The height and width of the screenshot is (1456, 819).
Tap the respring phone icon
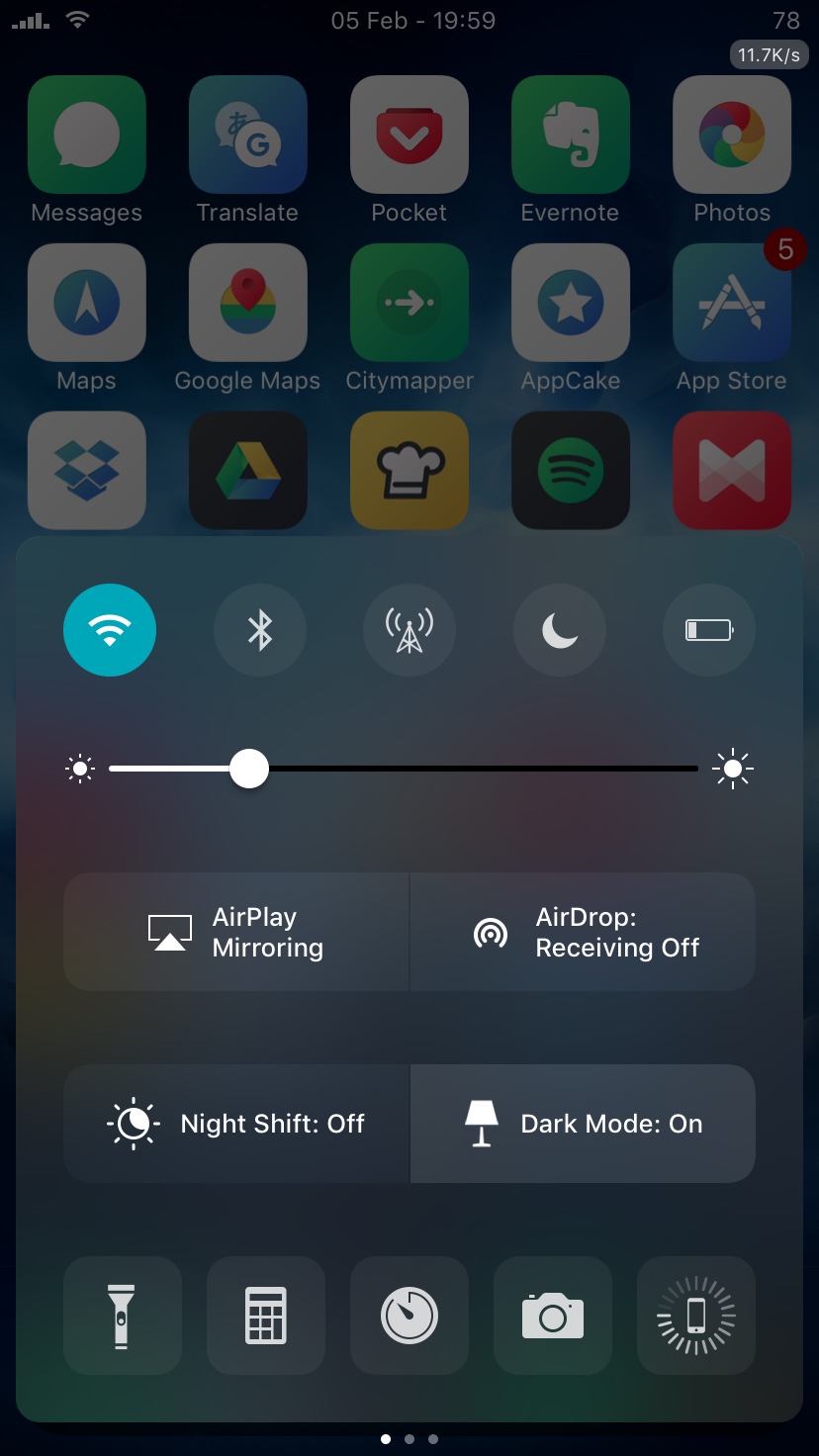click(x=696, y=1316)
